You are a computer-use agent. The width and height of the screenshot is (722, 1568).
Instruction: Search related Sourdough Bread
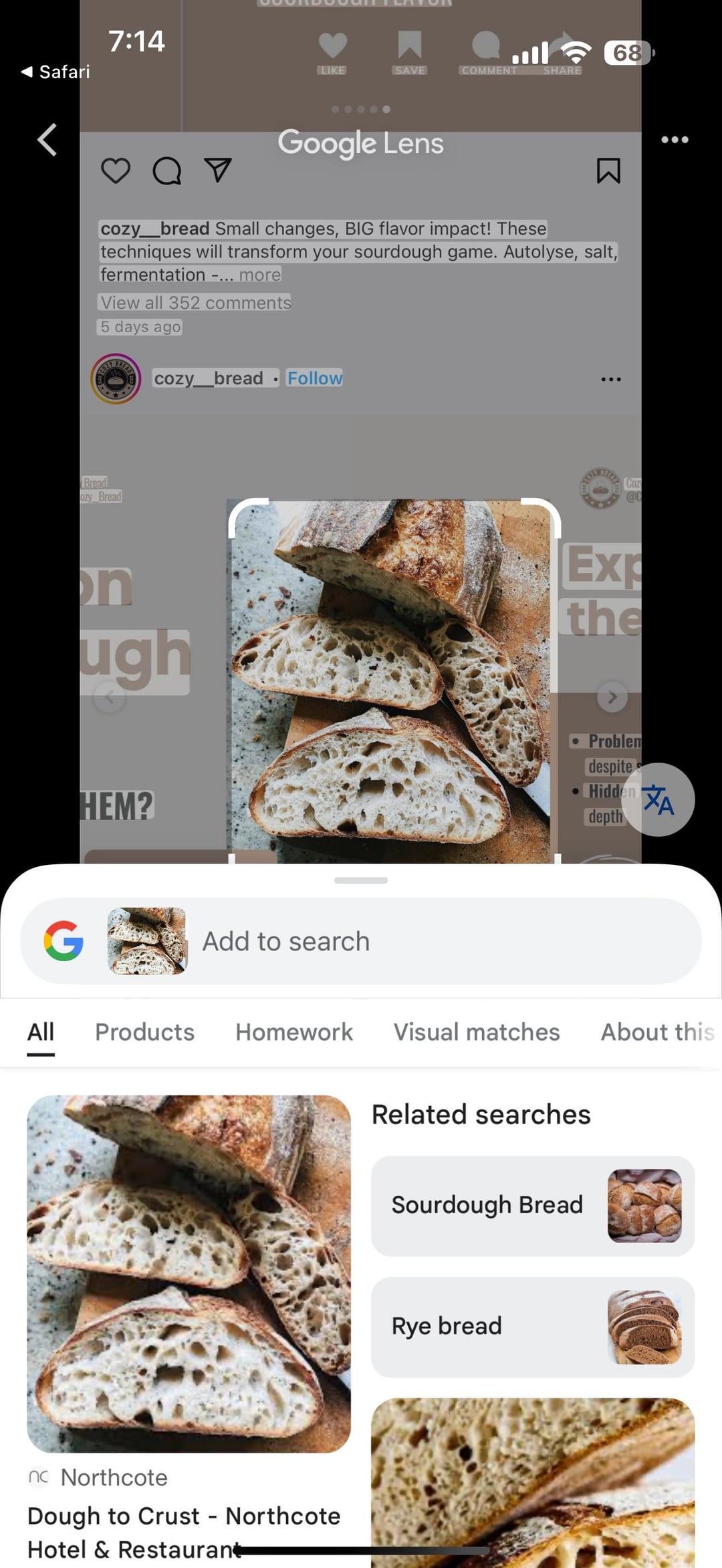tap(532, 1205)
